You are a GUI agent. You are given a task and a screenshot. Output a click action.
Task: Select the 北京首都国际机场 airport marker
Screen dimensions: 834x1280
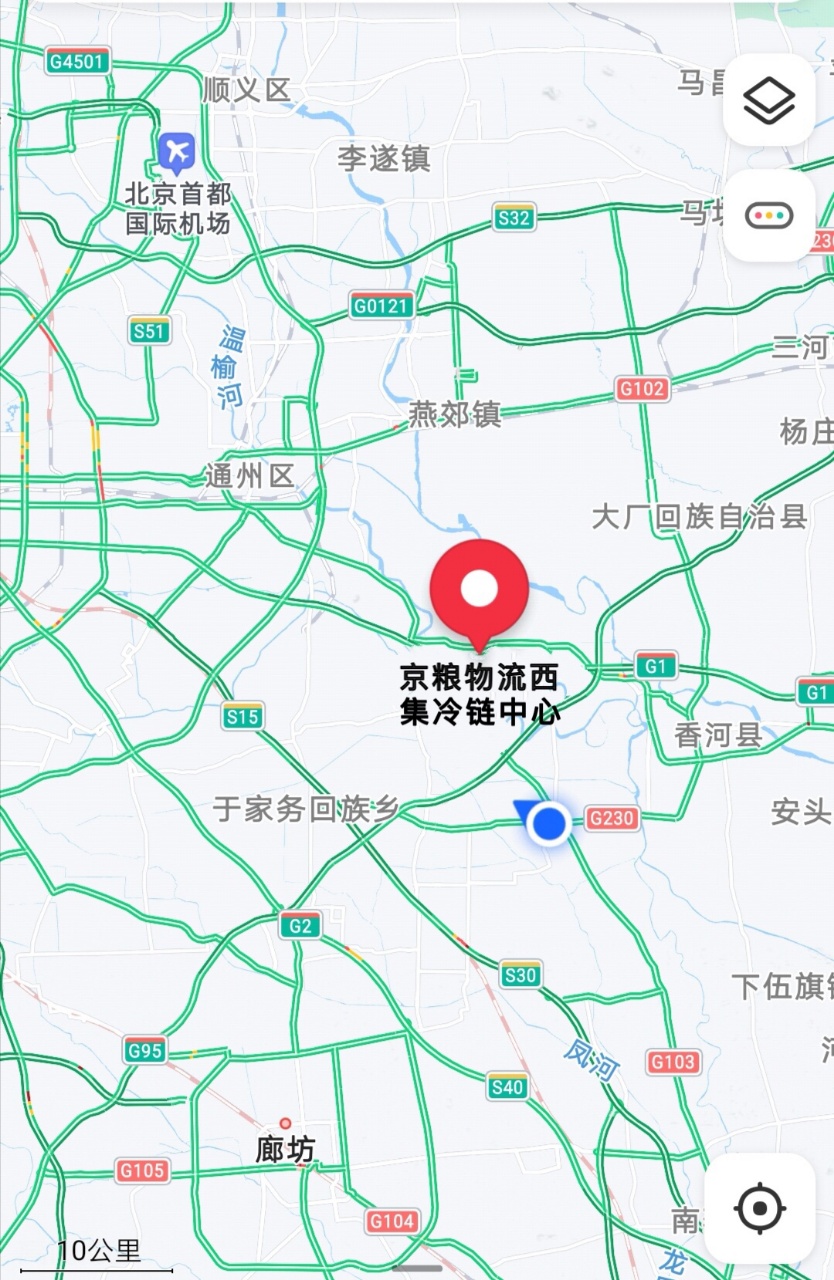pyautogui.click(x=177, y=153)
